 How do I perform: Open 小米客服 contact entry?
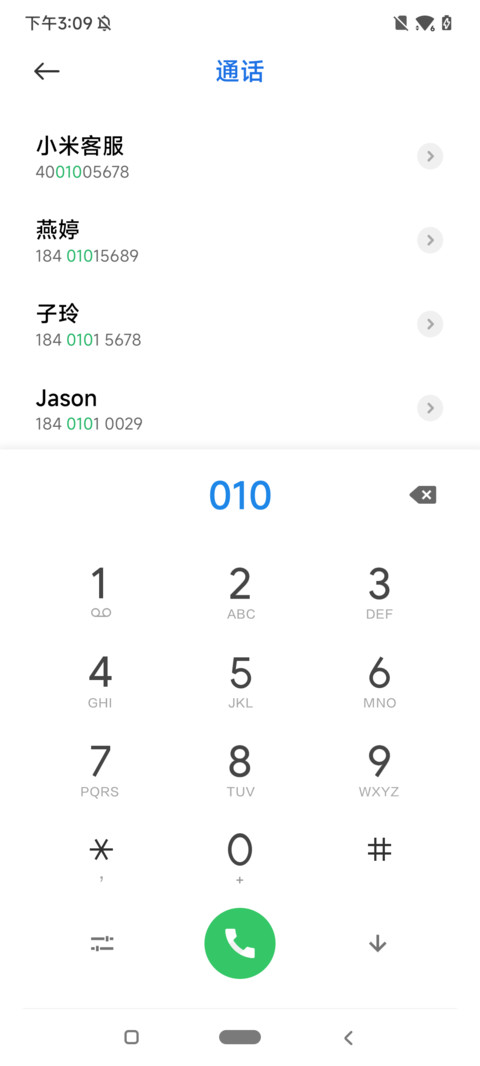coord(240,157)
